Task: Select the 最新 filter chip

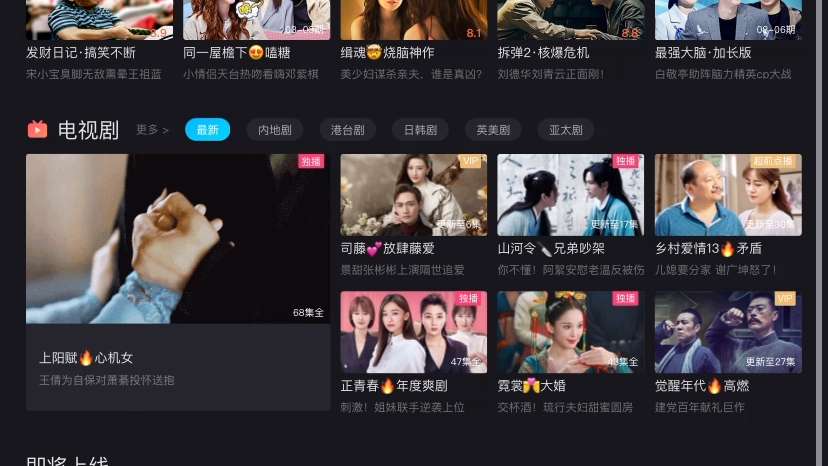Action: click(x=207, y=130)
